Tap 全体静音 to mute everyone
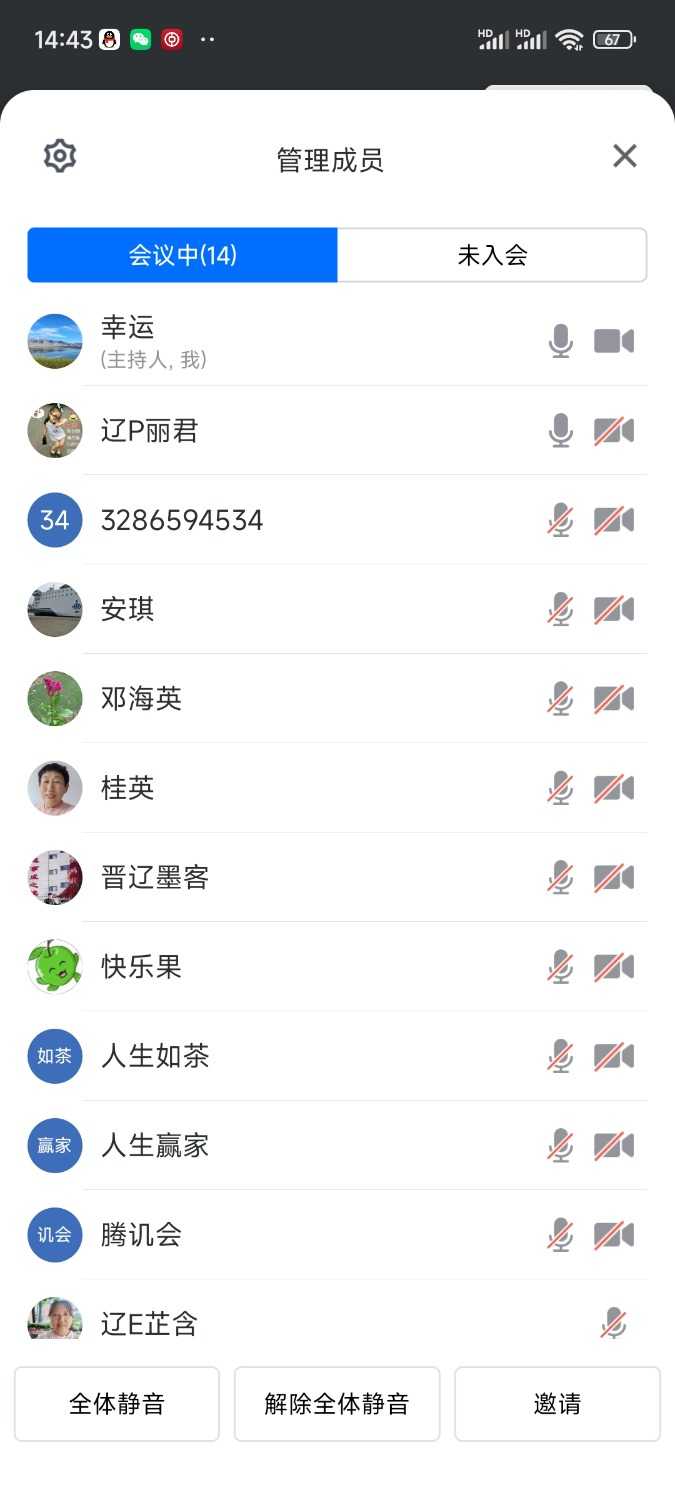675x1500 pixels. pyautogui.click(x=117, y=1404)
